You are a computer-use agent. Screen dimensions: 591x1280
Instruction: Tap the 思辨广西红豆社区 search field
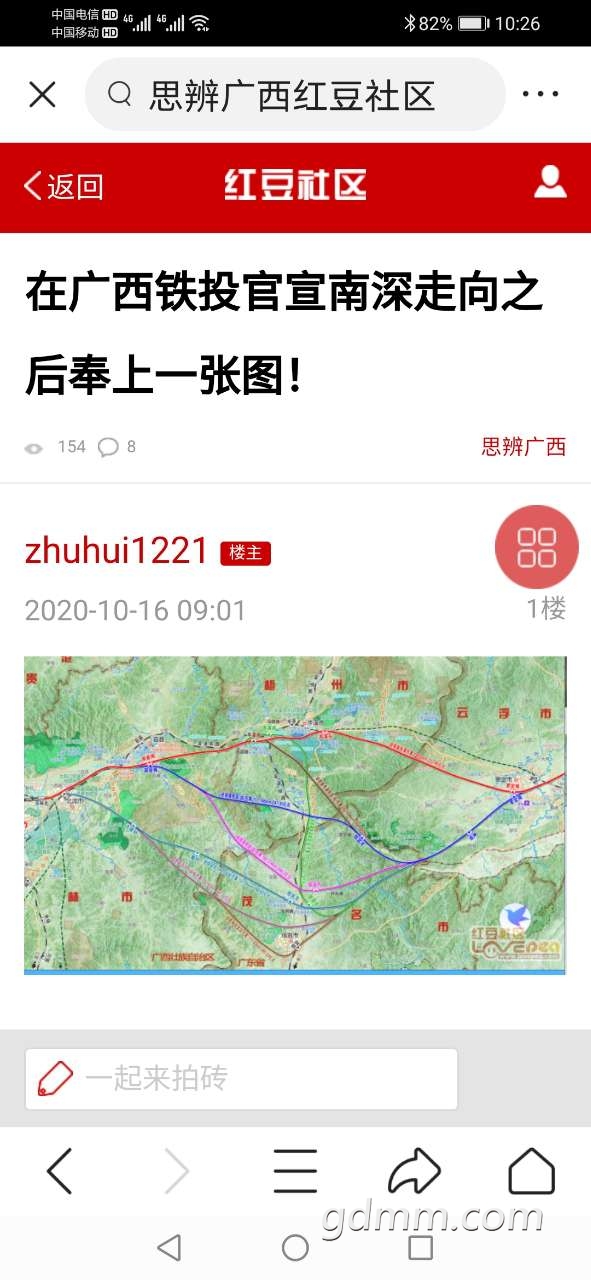point(295,95)
